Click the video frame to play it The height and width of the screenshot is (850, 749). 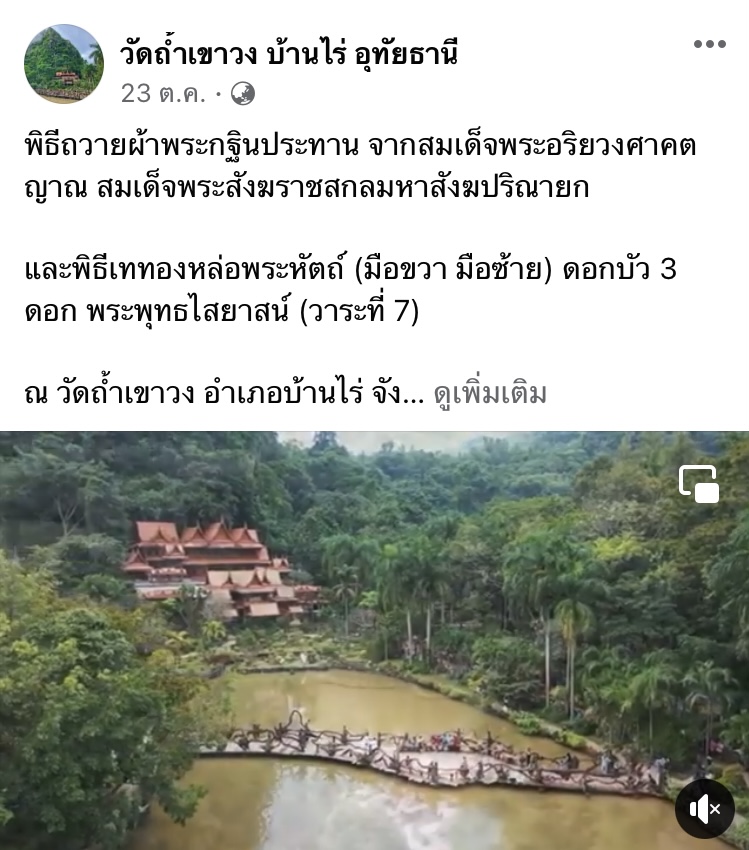pos(375,640)
